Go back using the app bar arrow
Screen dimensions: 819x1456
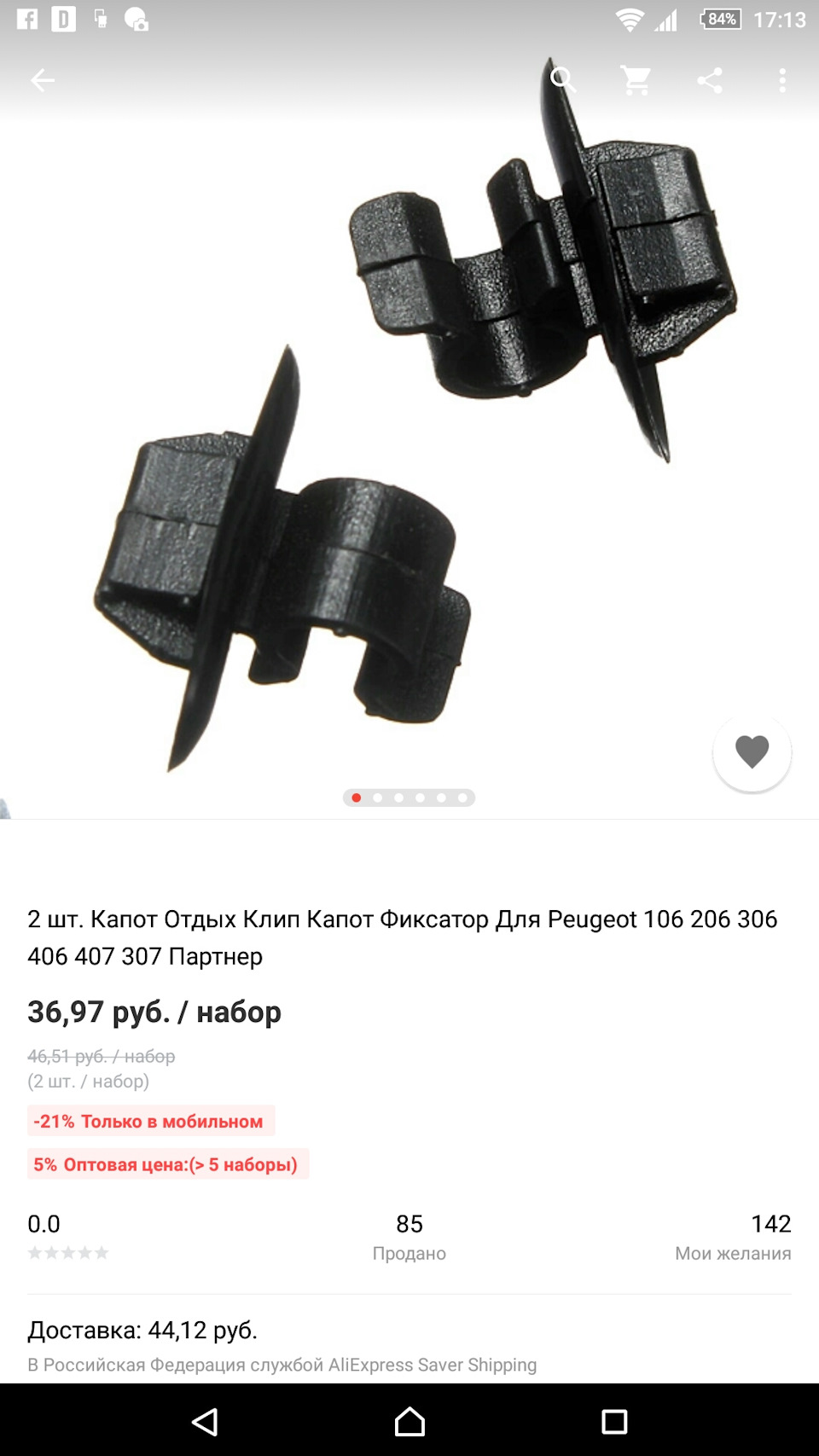tap(43, 80)
